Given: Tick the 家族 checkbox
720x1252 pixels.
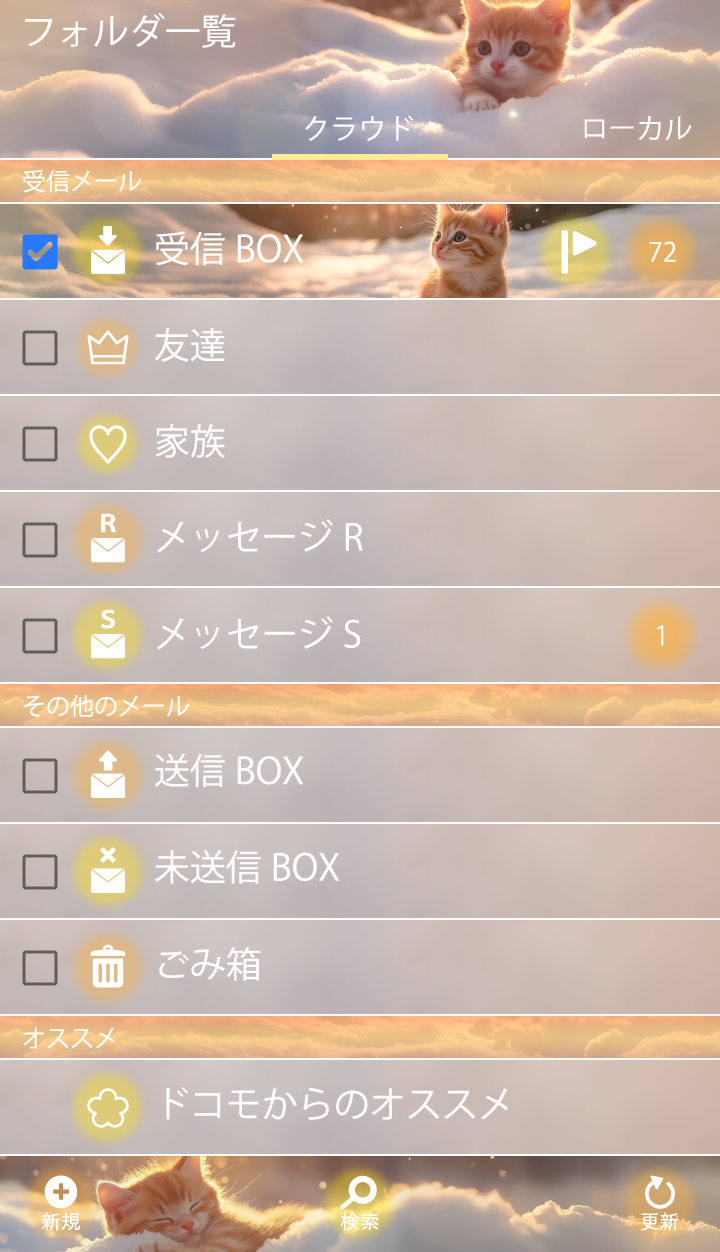Looking at the screenshot, I should click(x=40, y=444).
